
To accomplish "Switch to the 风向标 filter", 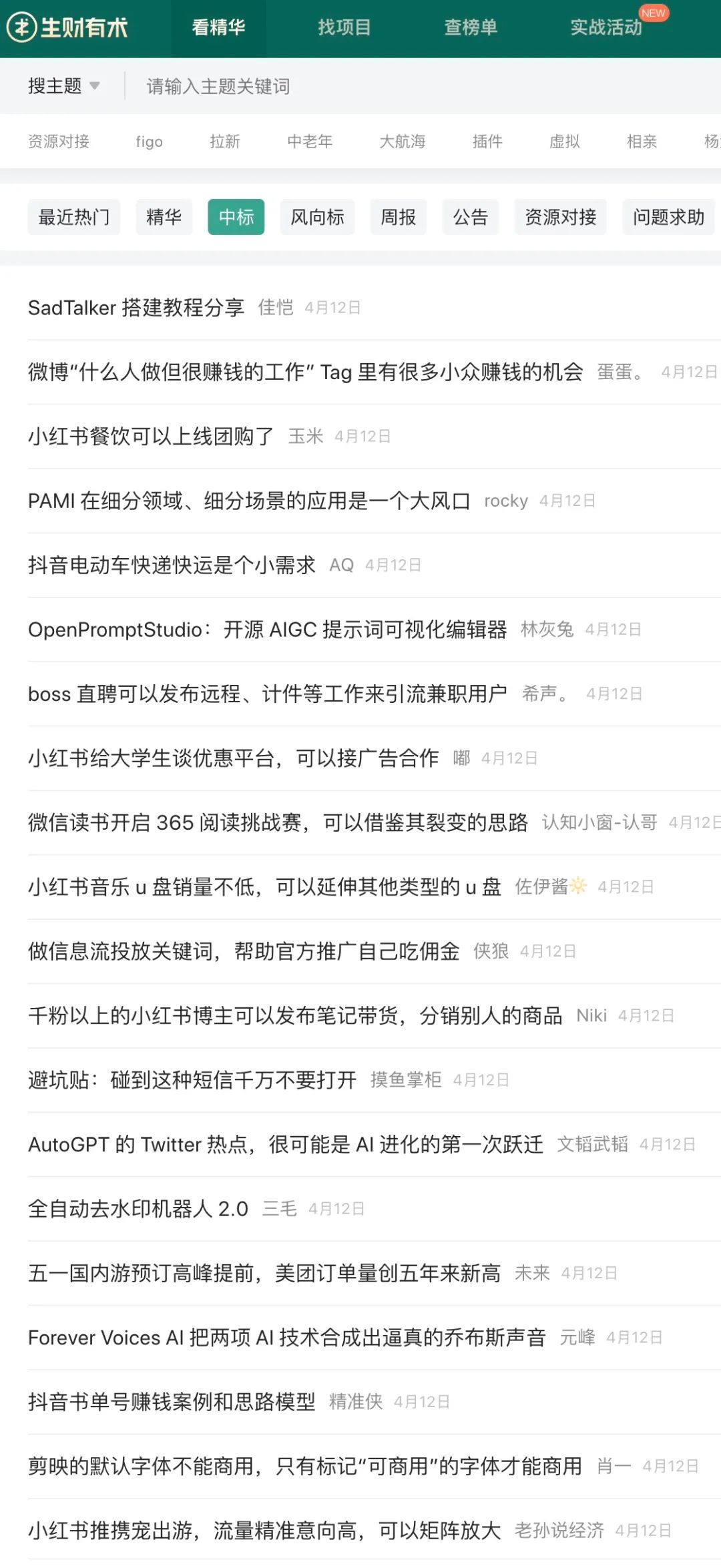I will tap(317, 217).
